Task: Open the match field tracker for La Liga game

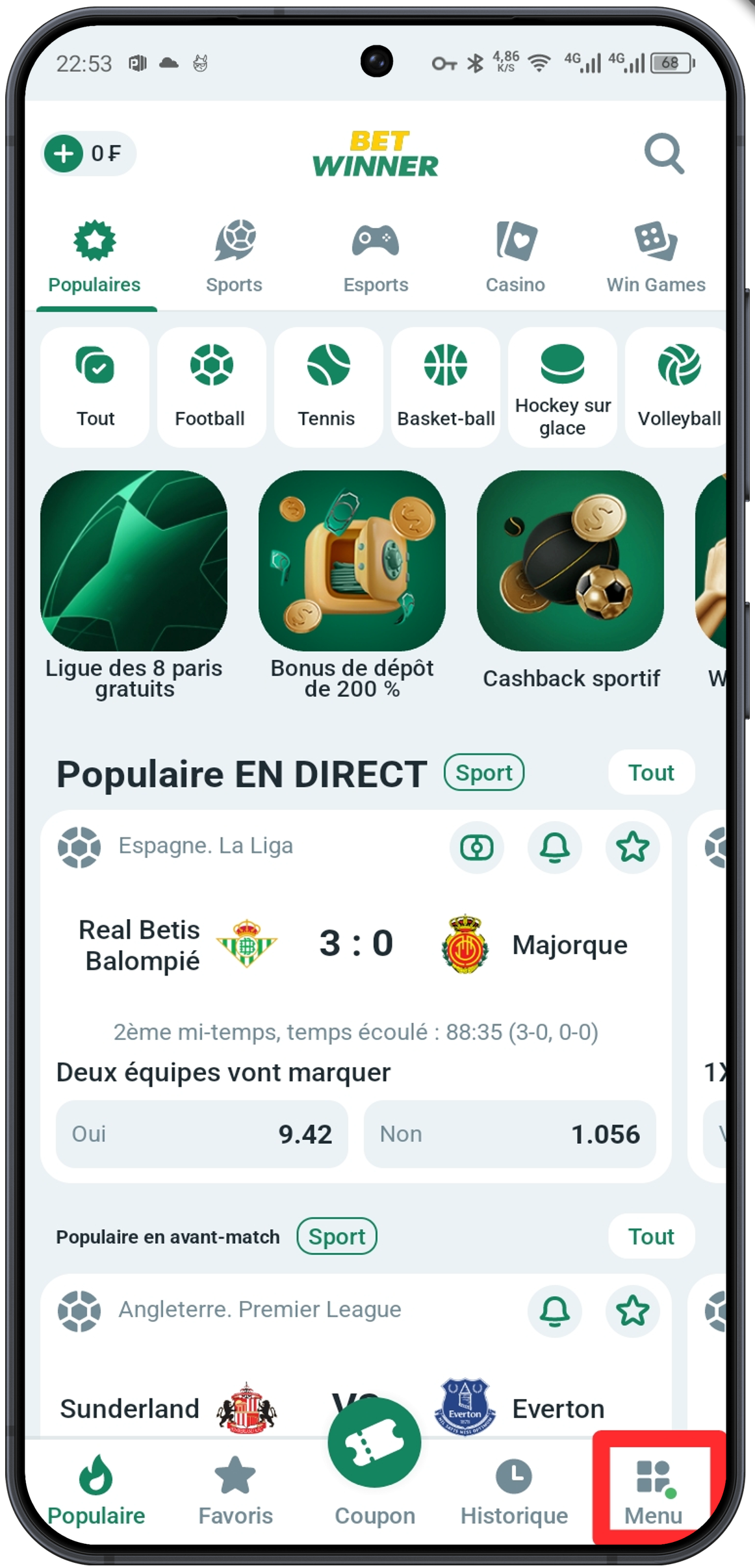Action: click(x=476, y=848)
